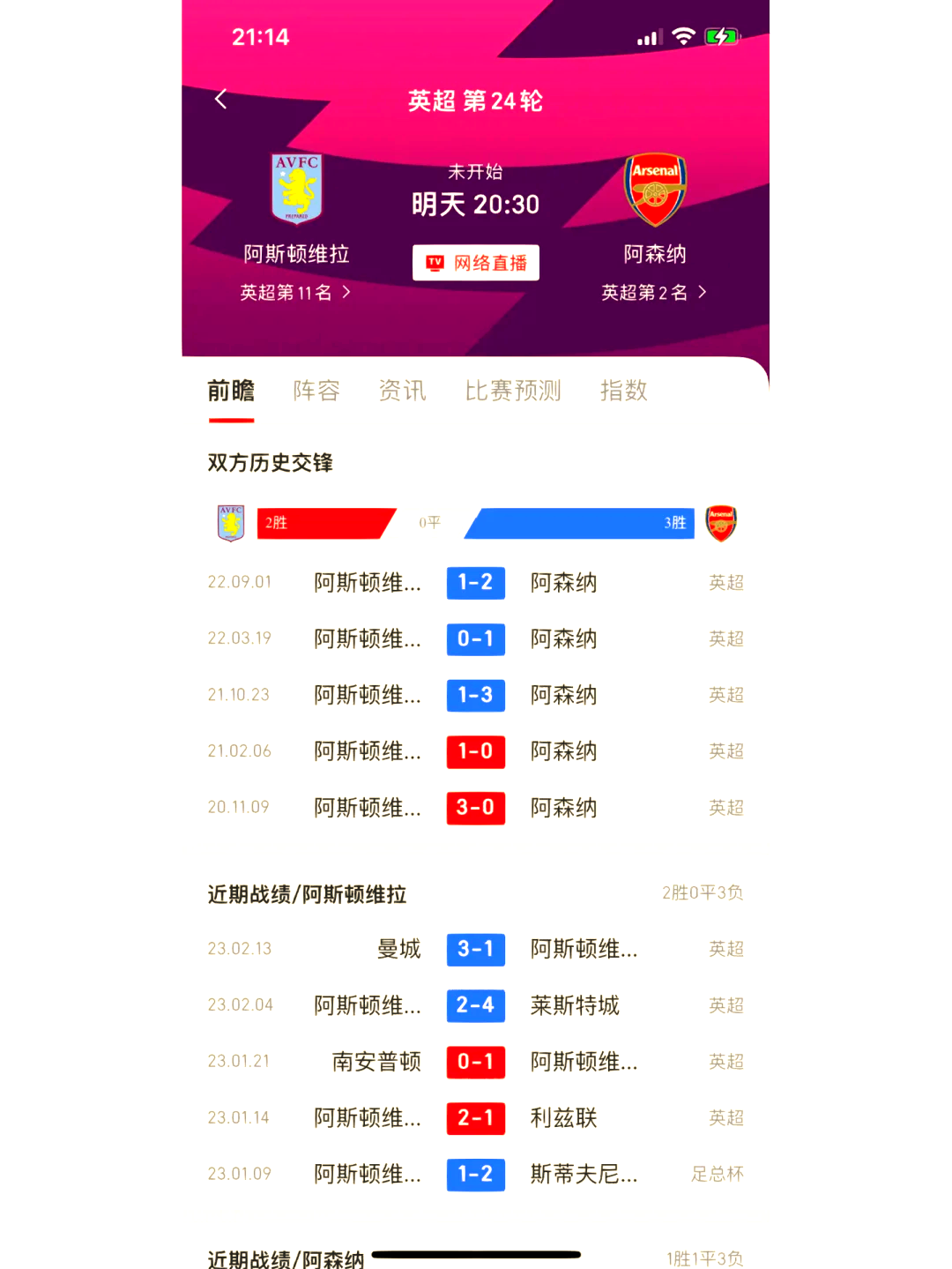Select the 资讯 tab
This screenshot has width=952, height=1269.
click(x=403, y=391)
